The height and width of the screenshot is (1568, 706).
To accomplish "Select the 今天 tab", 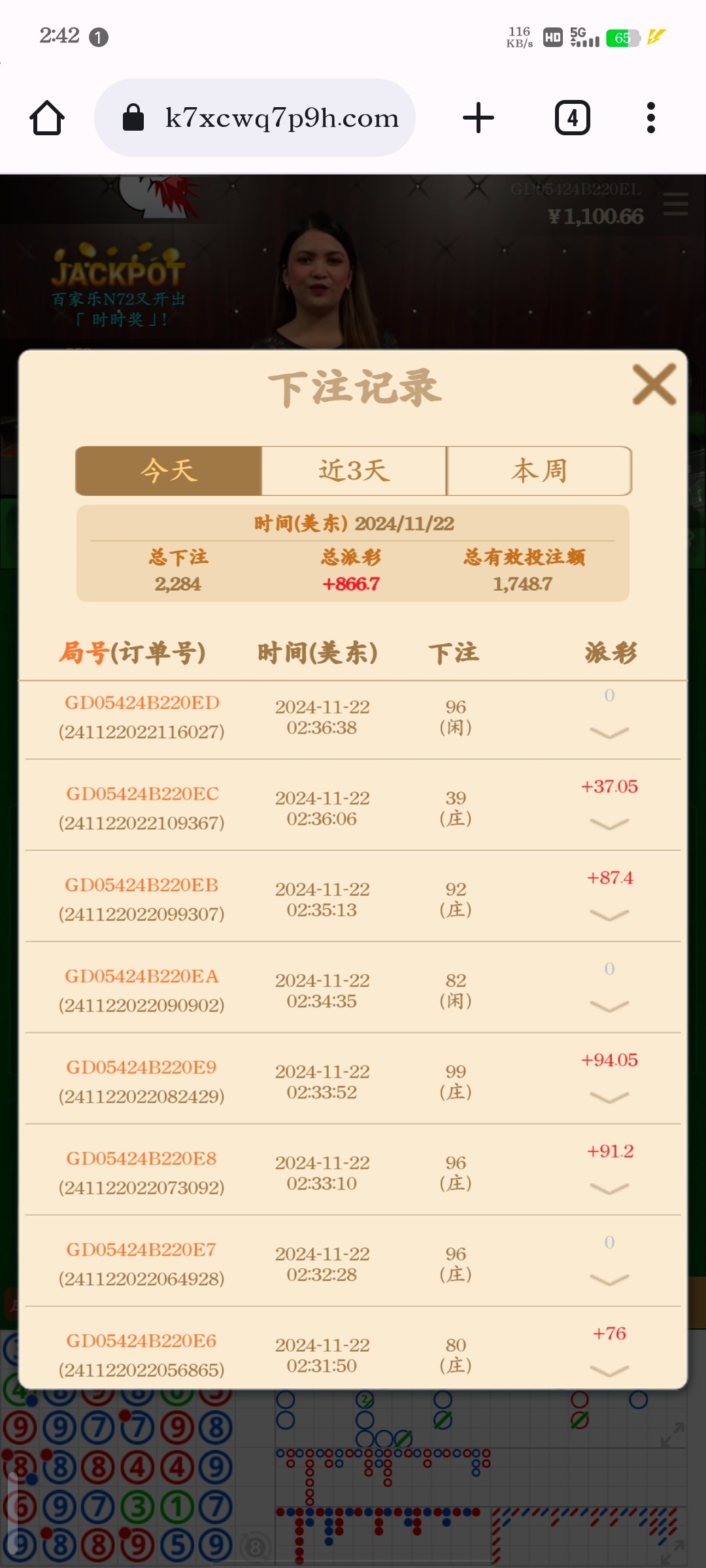I will pyautogui.click(x=169, y=470).
